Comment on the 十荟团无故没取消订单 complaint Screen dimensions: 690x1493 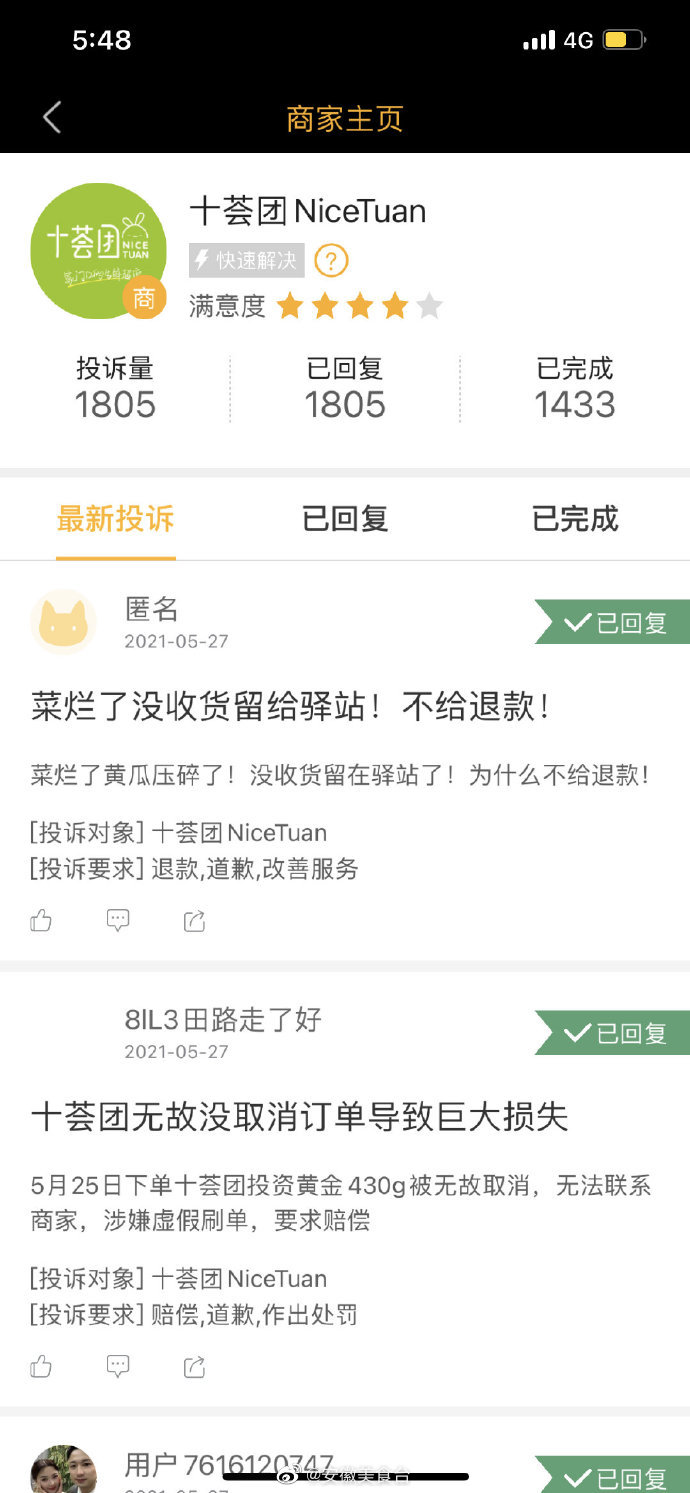pyautogui.click(x=118, y=1367)
